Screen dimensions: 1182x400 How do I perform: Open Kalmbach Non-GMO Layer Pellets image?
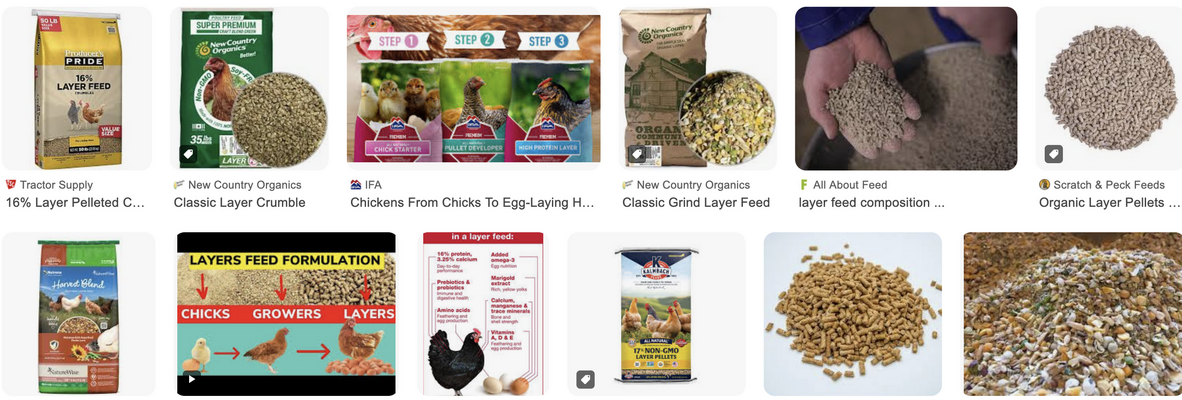(x=656, y=314)
